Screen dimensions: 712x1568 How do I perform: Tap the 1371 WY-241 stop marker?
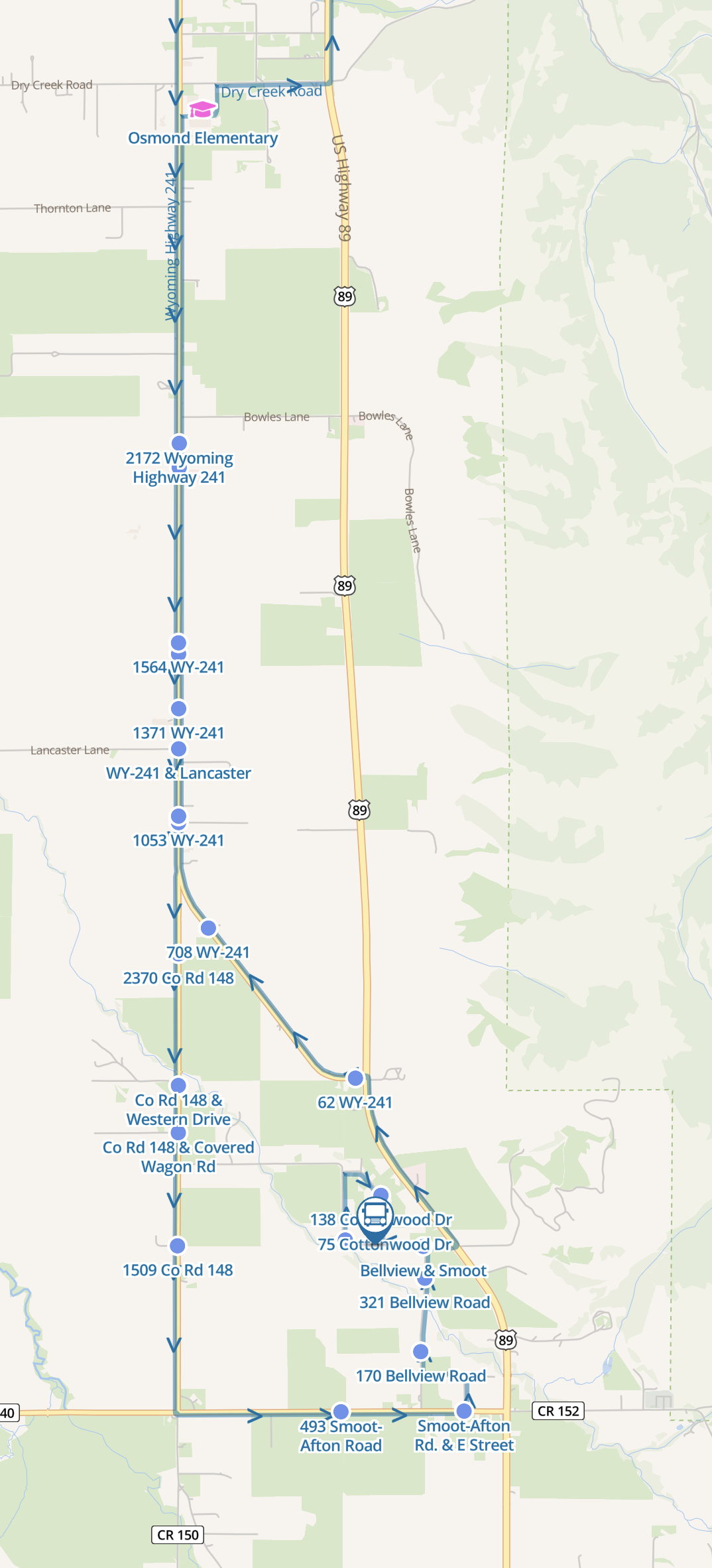point(178,708)
